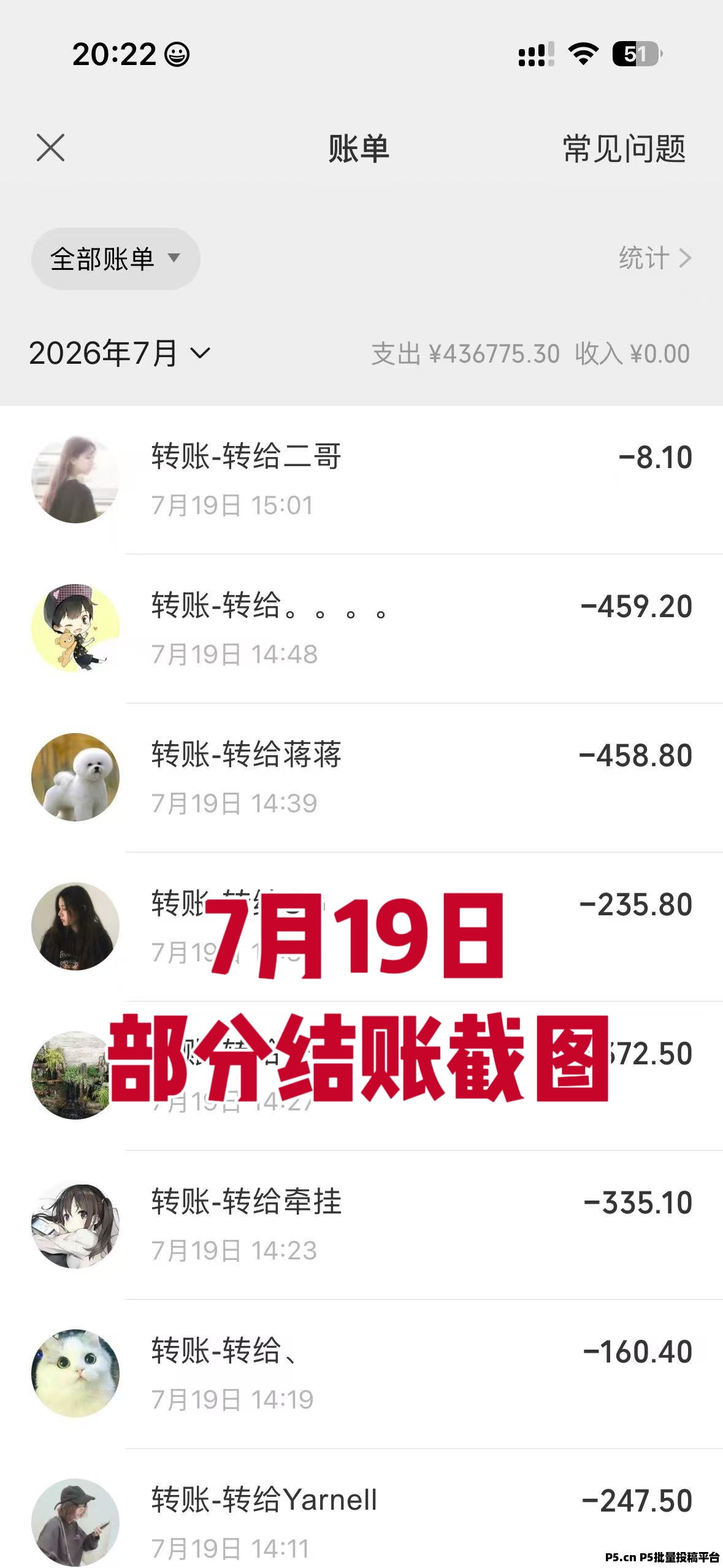This screenshot has height=1568, width=723.
Task: Open 常见问题 help link
Action: 624,148
